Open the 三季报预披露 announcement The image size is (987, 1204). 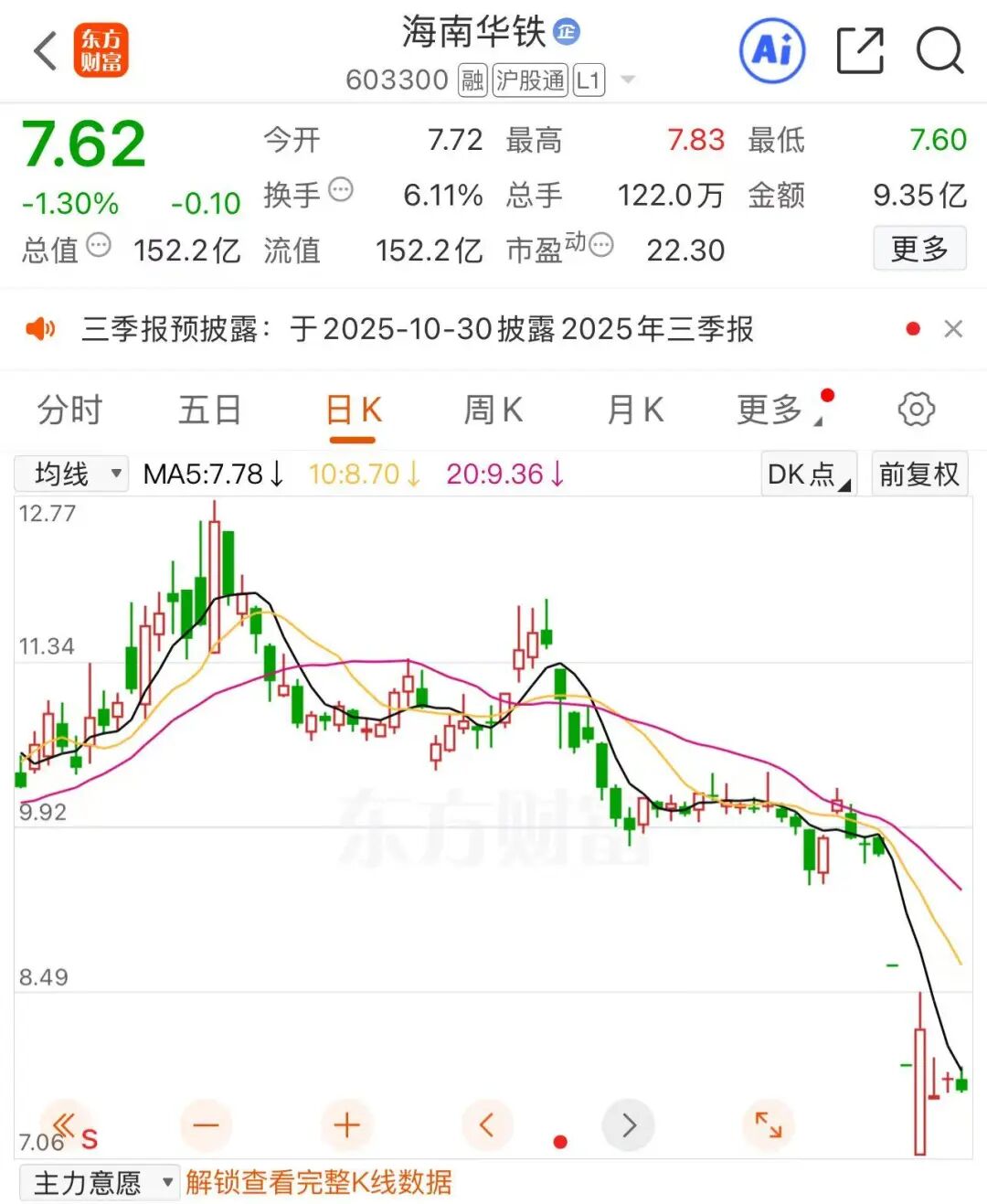click(x=417, y=329)
